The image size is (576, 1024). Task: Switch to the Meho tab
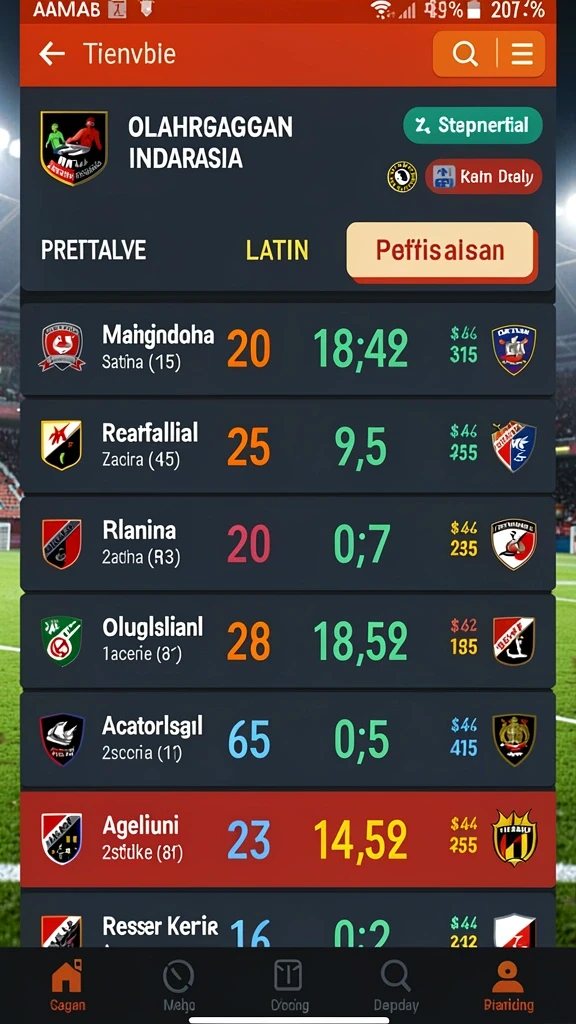coord(179,985)
